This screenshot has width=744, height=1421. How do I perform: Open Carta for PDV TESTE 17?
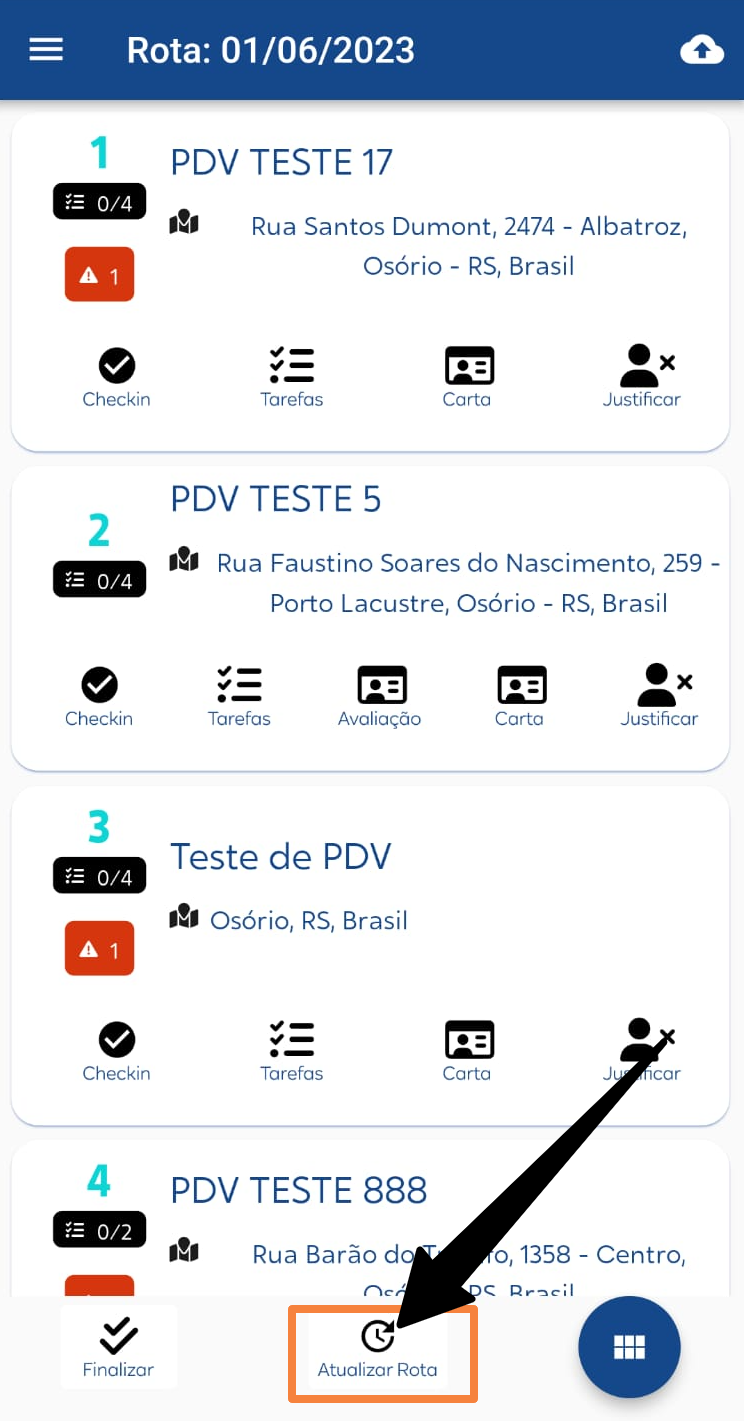click(x=467, y=378)
